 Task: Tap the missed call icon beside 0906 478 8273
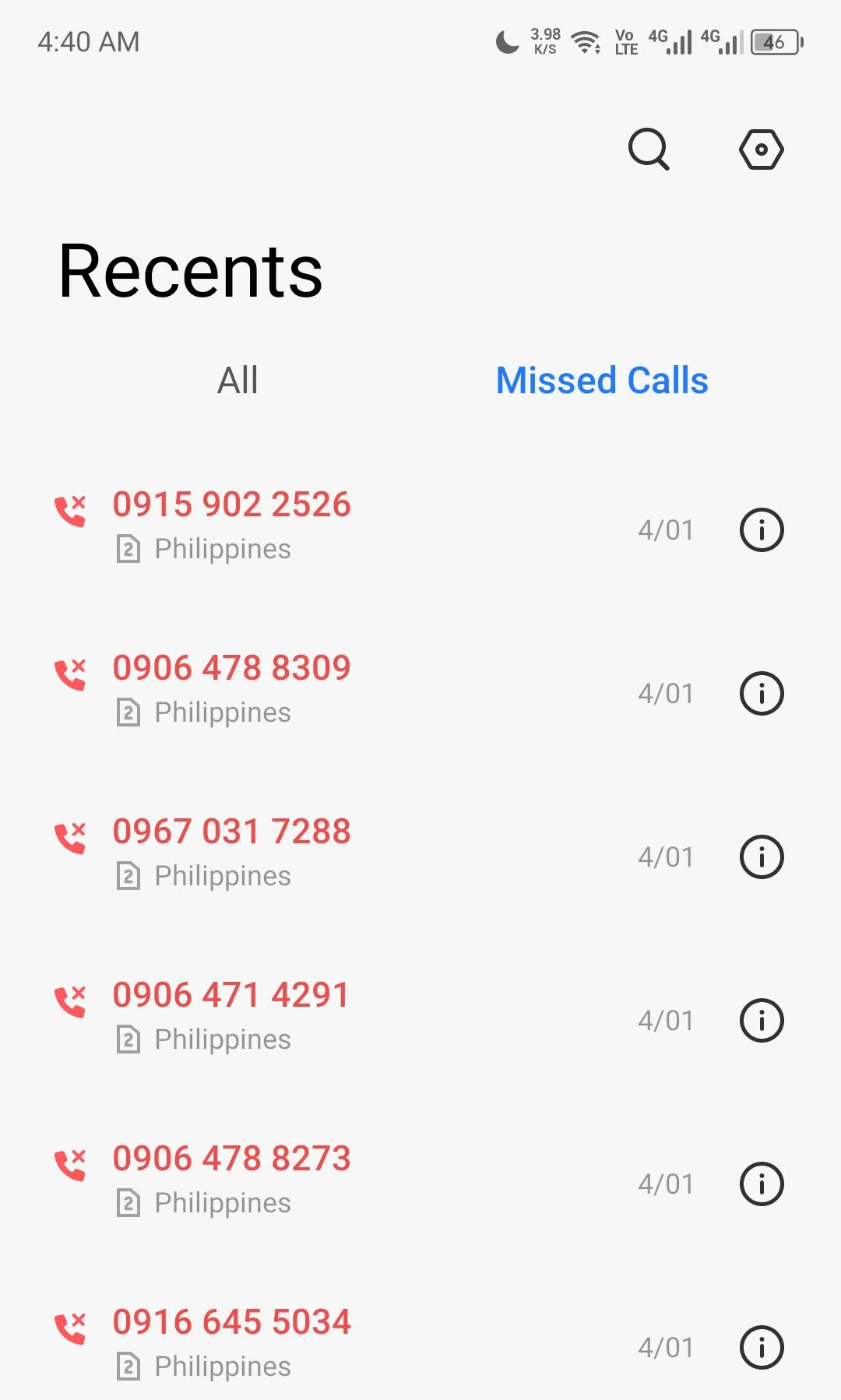pyautogui.click(x=72, y=1163)
